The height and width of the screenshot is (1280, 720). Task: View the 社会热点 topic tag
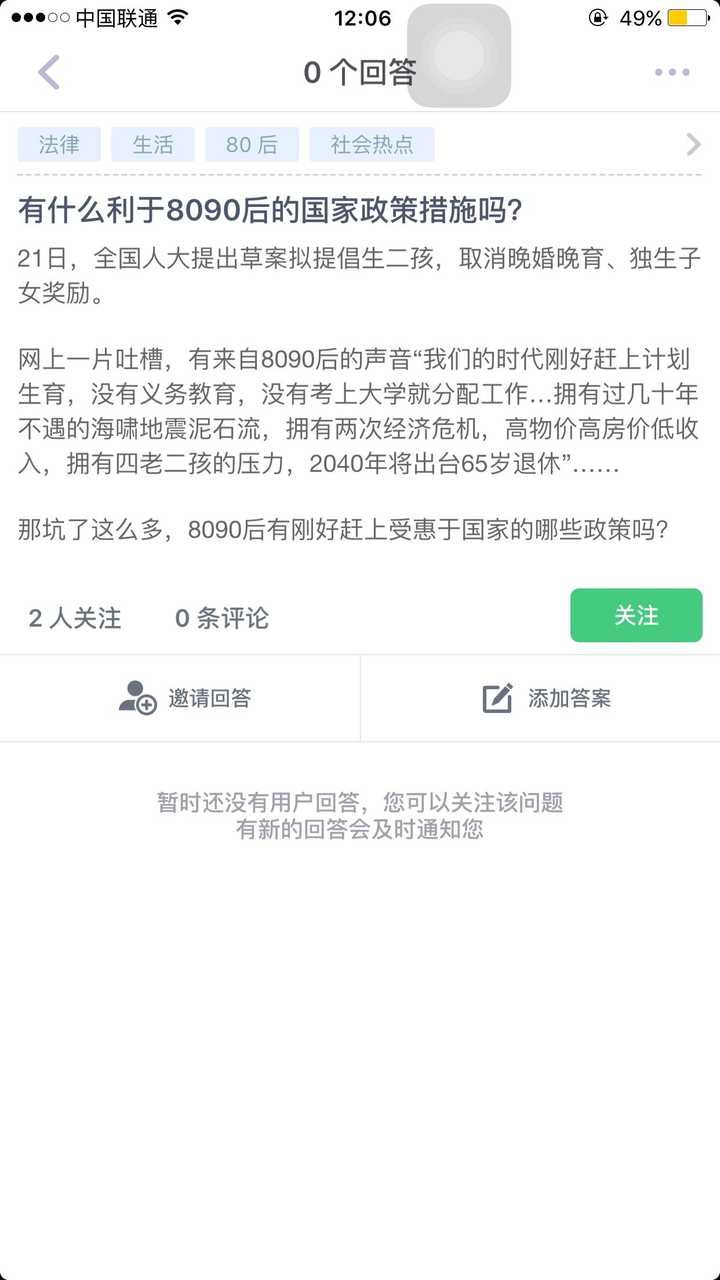[372, 144]
